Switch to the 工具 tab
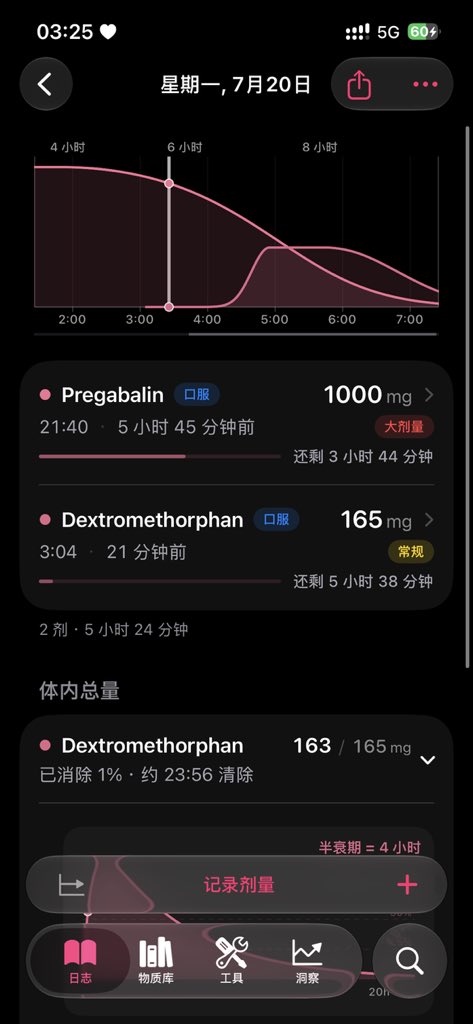The image size is (473, 1024). pyautogui.click(x=231, y=961)
